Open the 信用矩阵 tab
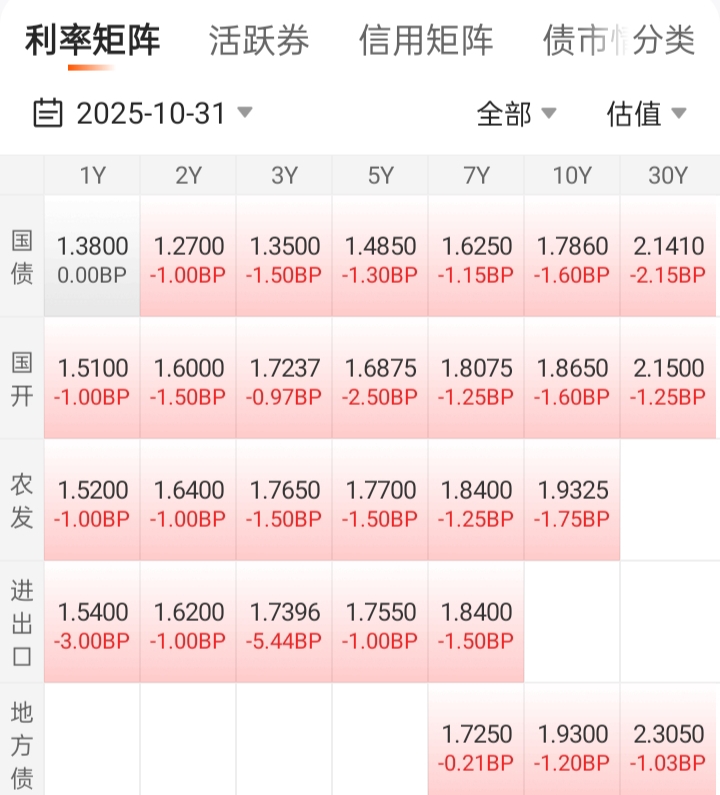The image size is (720, 795). (x=426, y=41)
